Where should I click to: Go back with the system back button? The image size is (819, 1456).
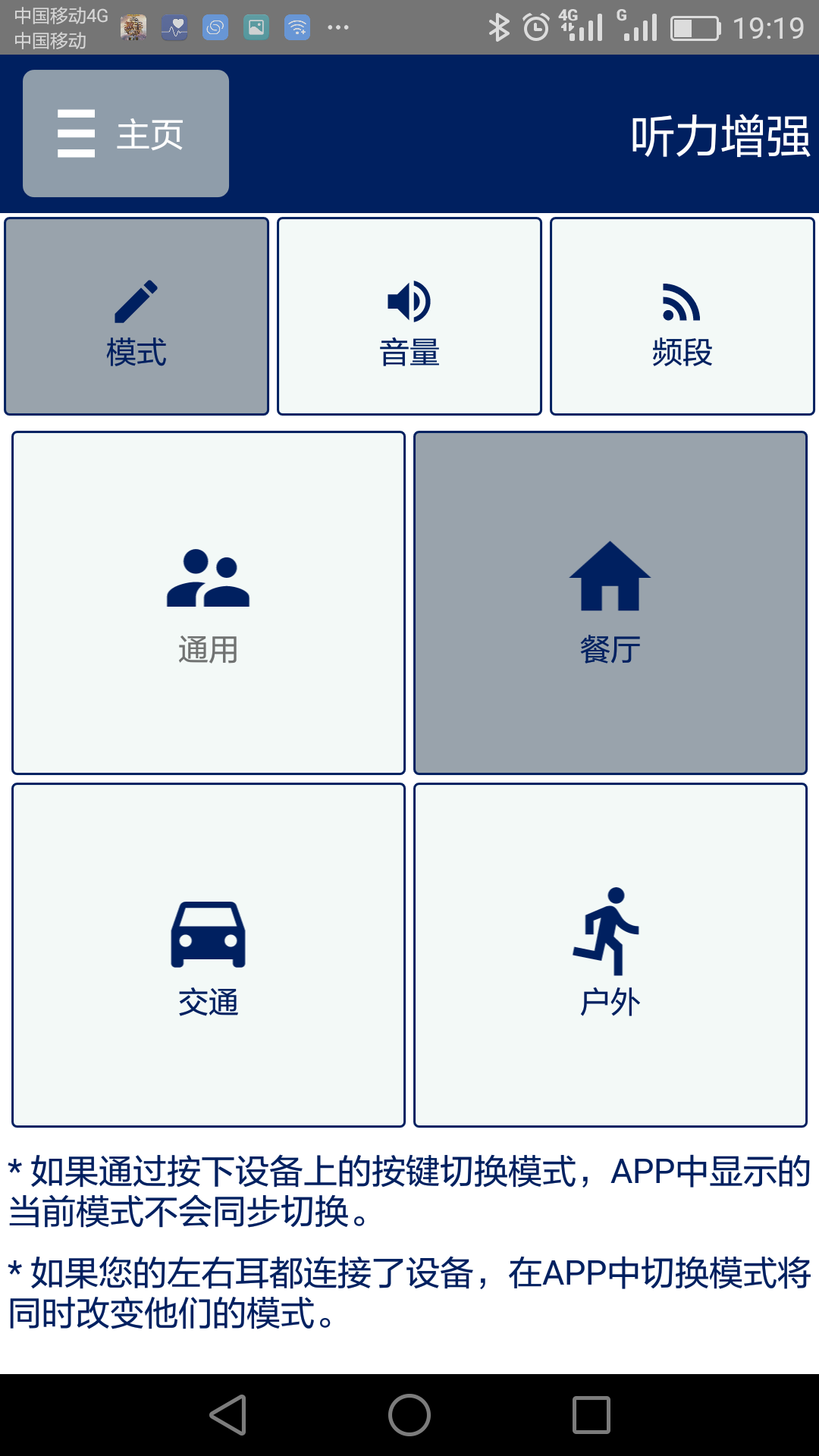[x=227, y=1415]
